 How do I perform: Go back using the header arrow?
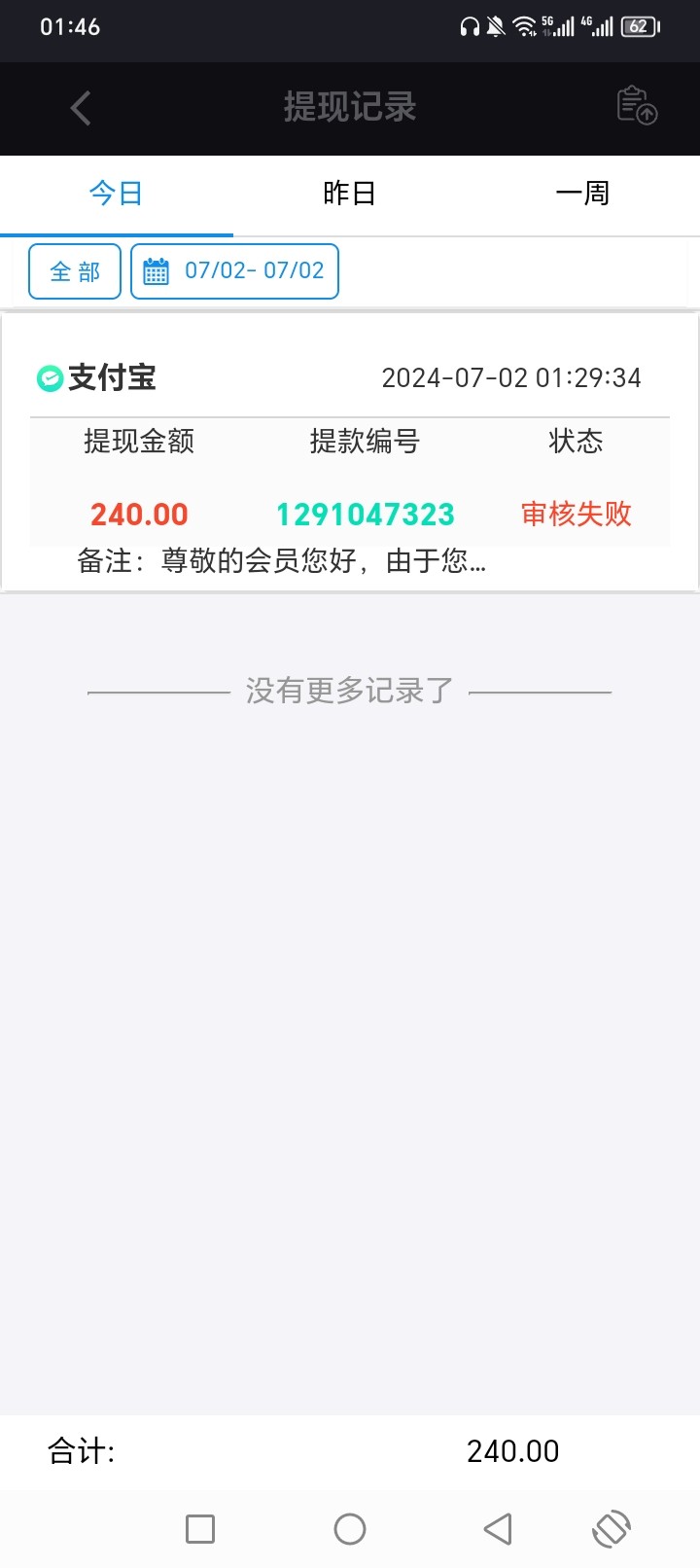(81, 108)
